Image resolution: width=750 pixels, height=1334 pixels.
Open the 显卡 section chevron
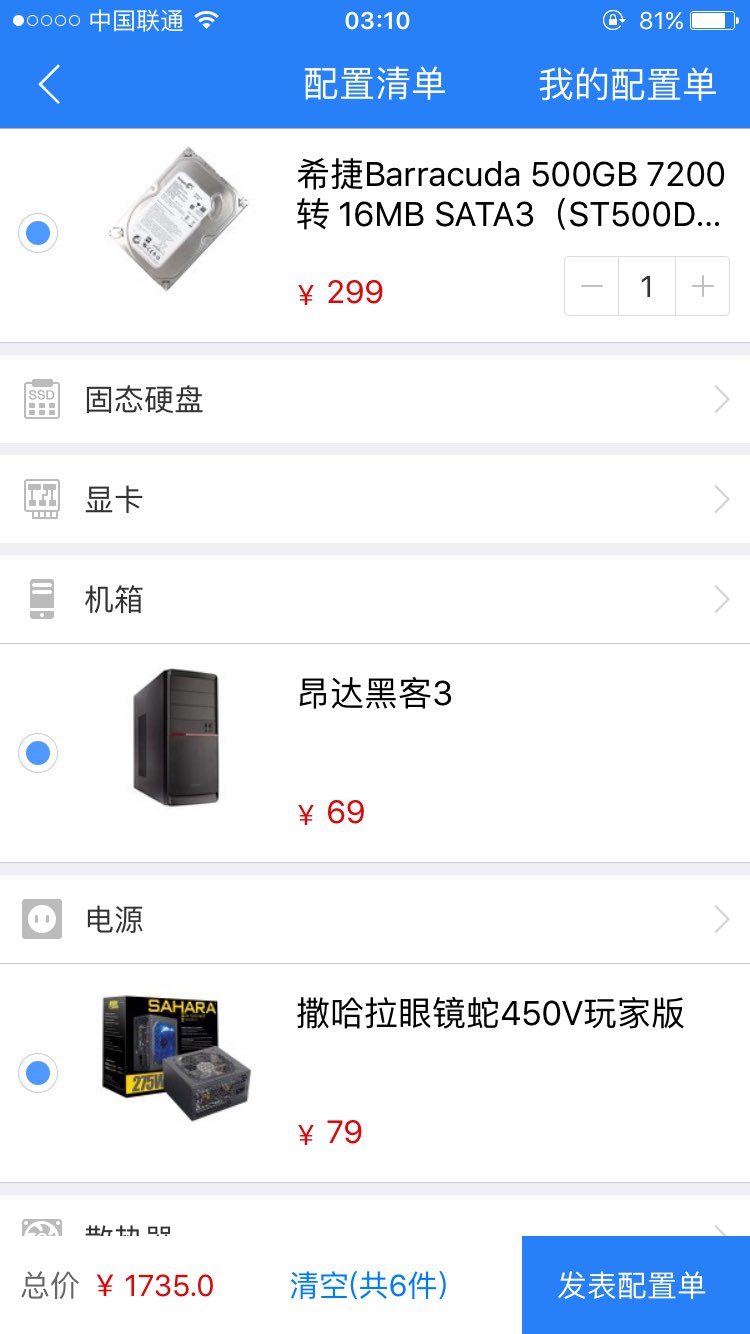(x=722, y=498)
